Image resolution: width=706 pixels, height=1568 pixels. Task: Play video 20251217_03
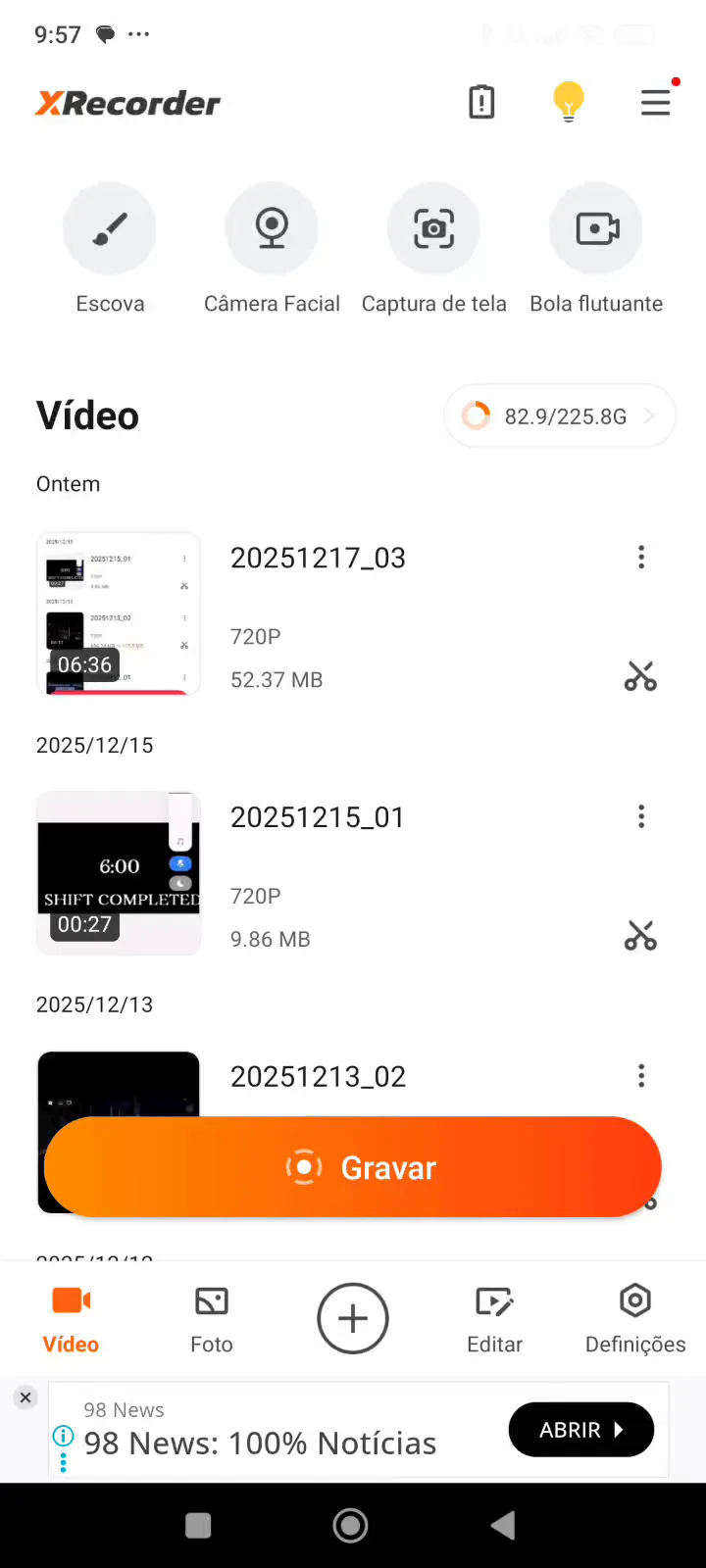pos(119,613)
